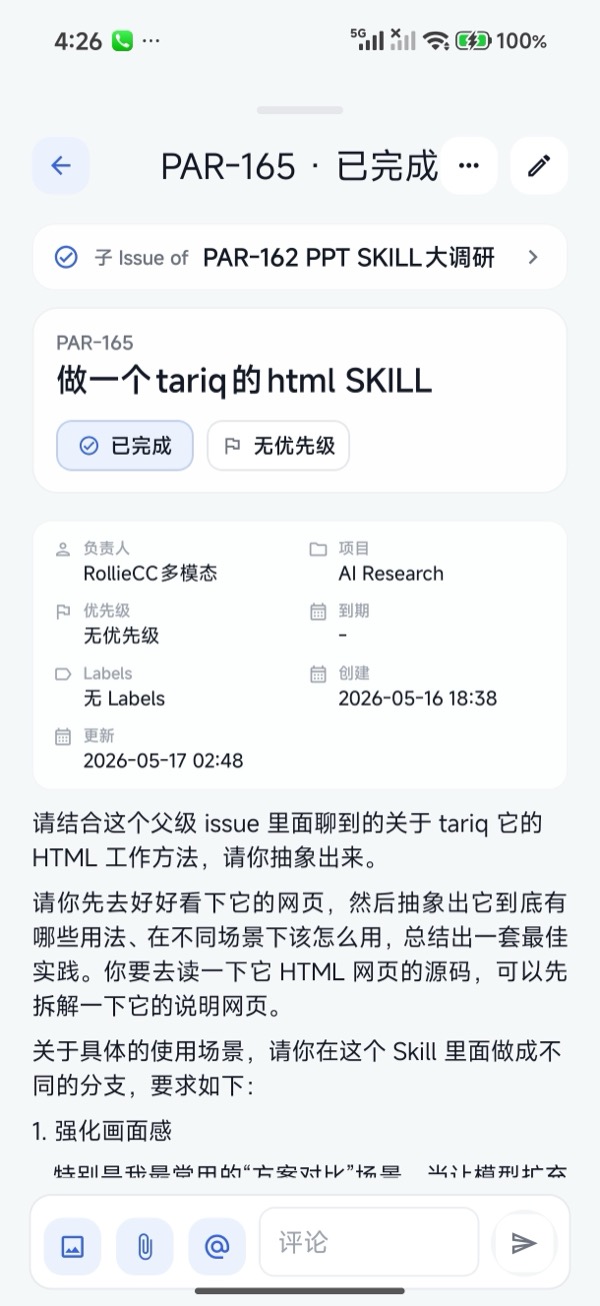Image resolution: width=600 pixels, height=1306 pixels.
Task: Open the three-dot overflow menu
Action: click(468, 165)
